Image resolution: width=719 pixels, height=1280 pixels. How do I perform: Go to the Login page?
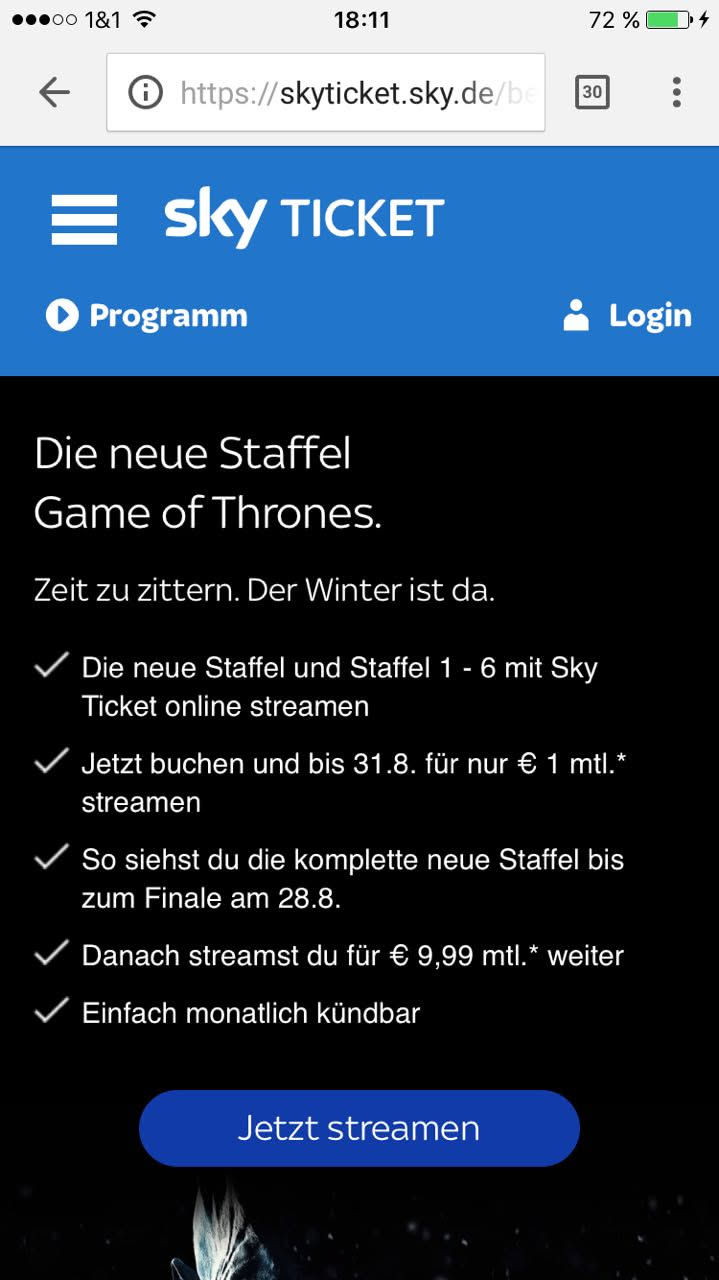[x=627, y=316]
